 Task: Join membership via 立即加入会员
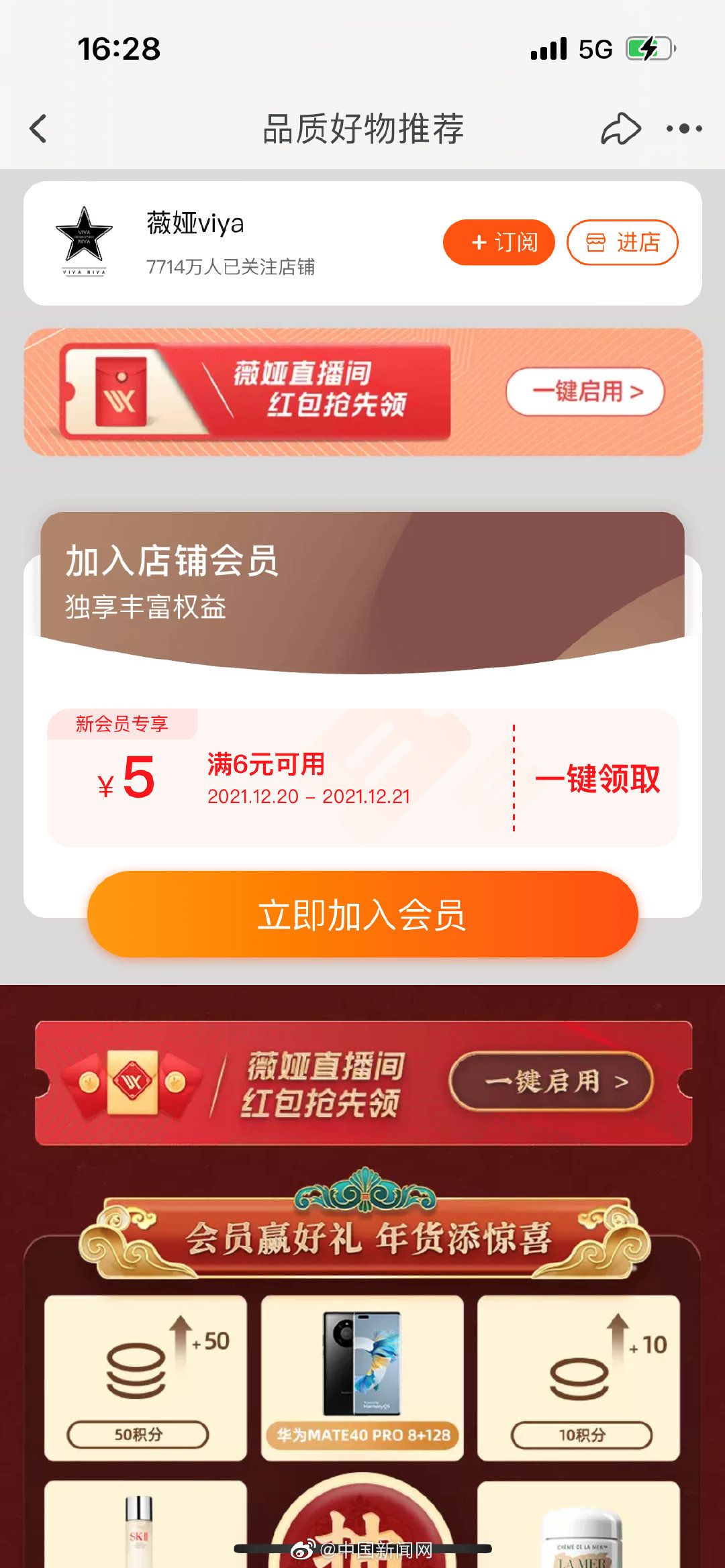(362, 914)
